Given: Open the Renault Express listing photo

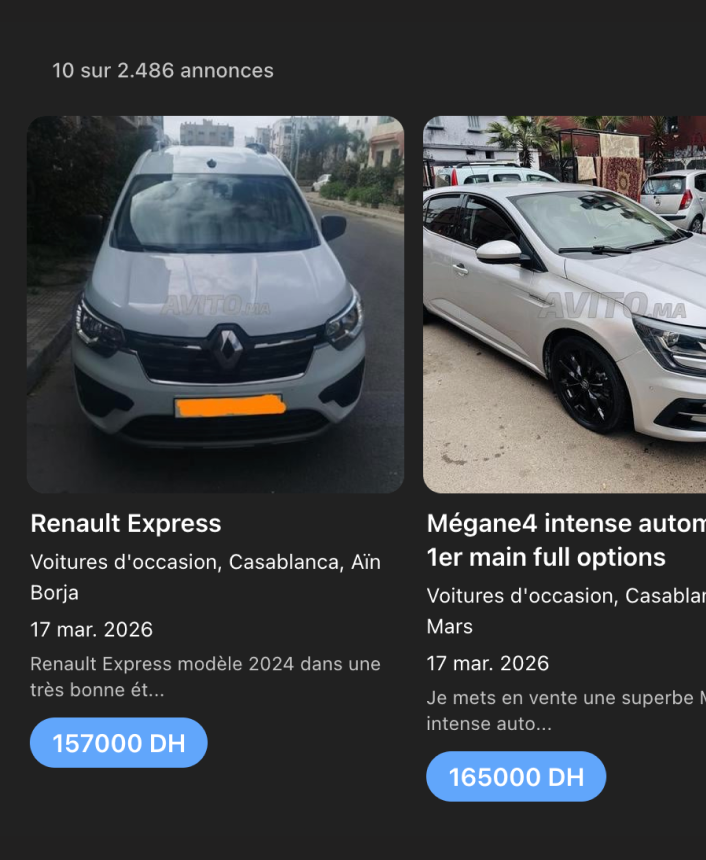Looking at the screenshot, I should click(215, 304).
